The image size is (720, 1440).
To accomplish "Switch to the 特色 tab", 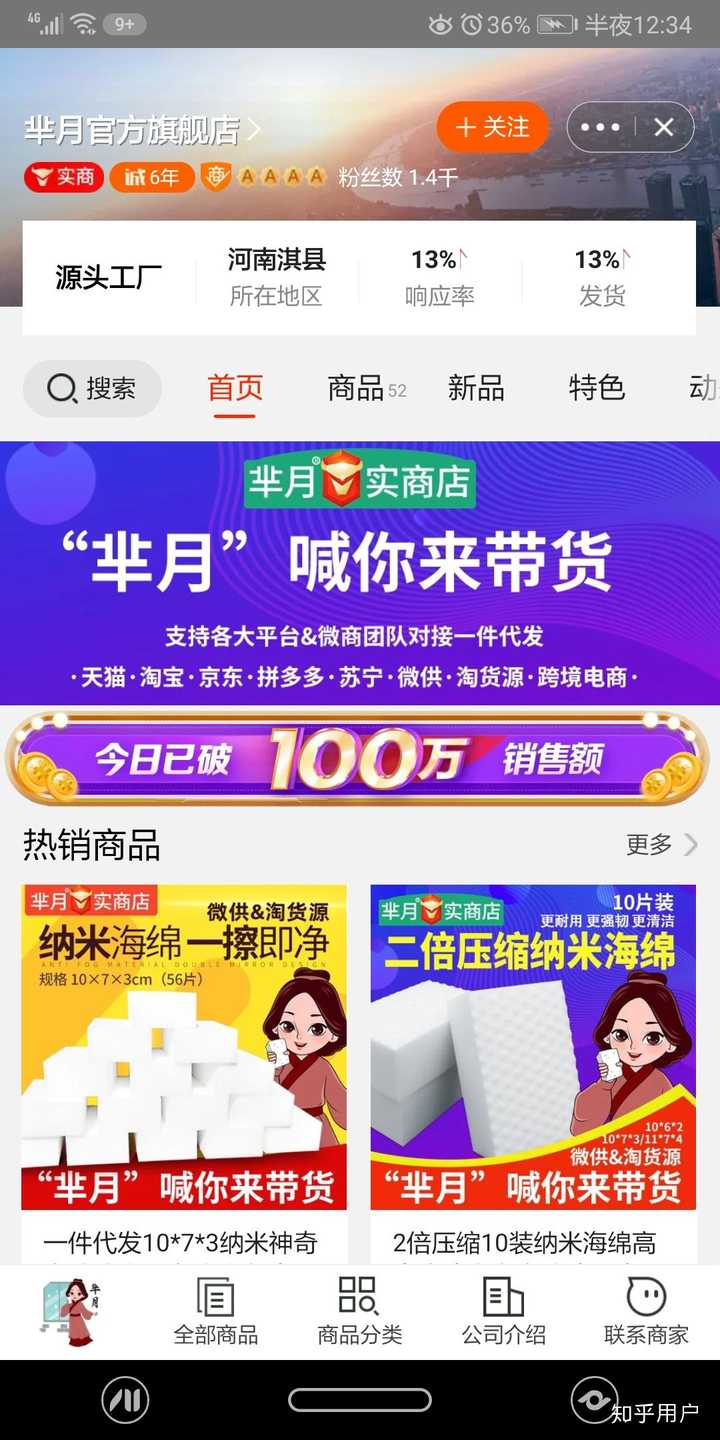I will (596, 388).
